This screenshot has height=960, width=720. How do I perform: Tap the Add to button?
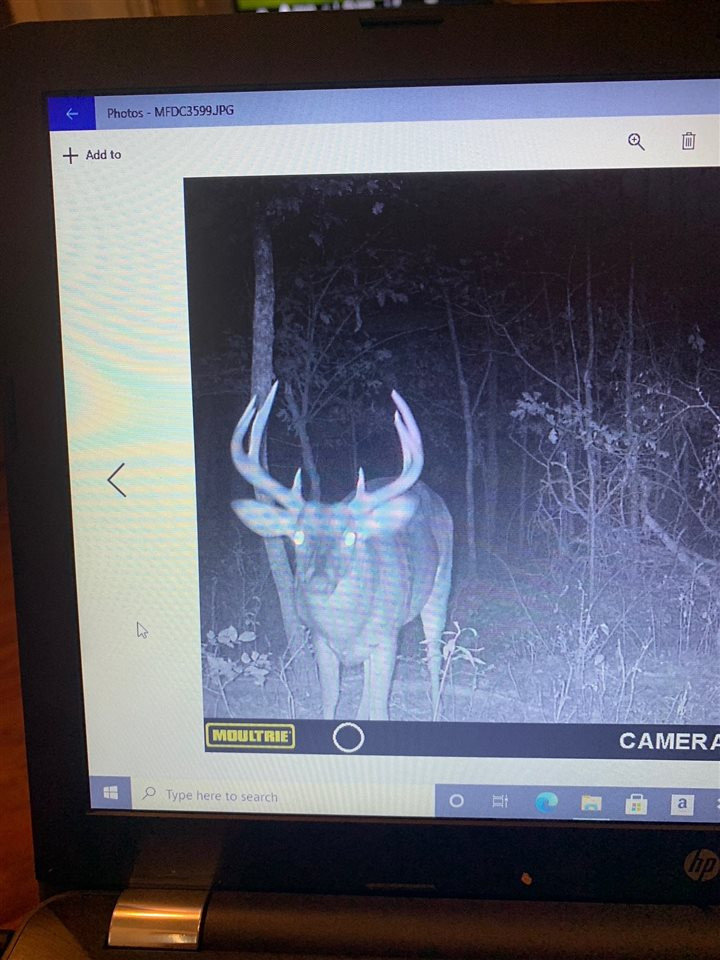92,155
